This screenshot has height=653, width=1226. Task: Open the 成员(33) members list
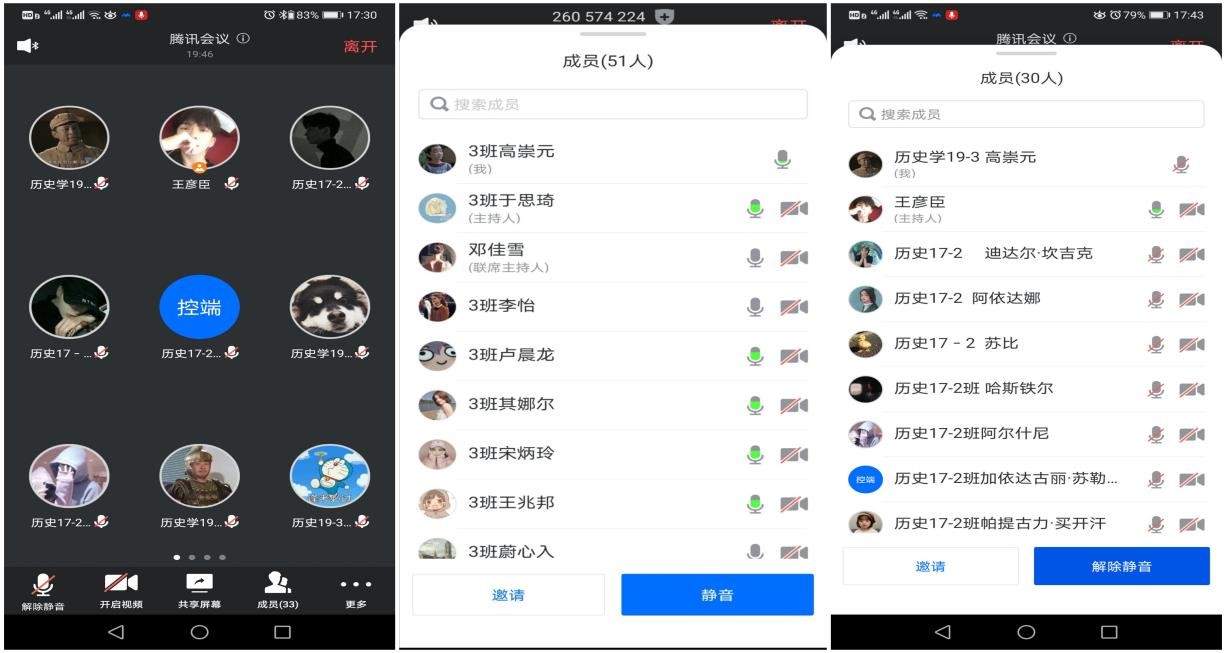point(277,588)
